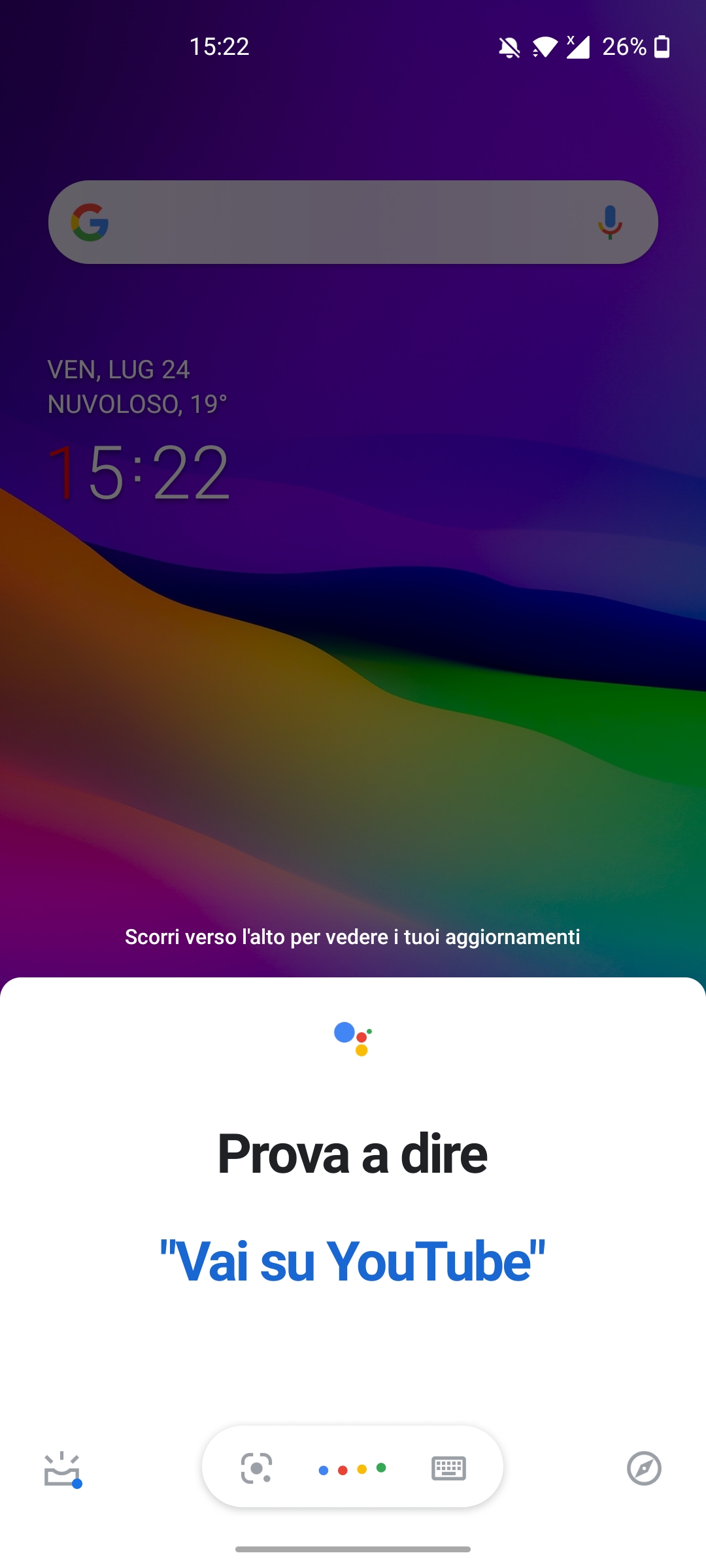Tap the Assistant colored dots to speak

tap(352, 1469)
